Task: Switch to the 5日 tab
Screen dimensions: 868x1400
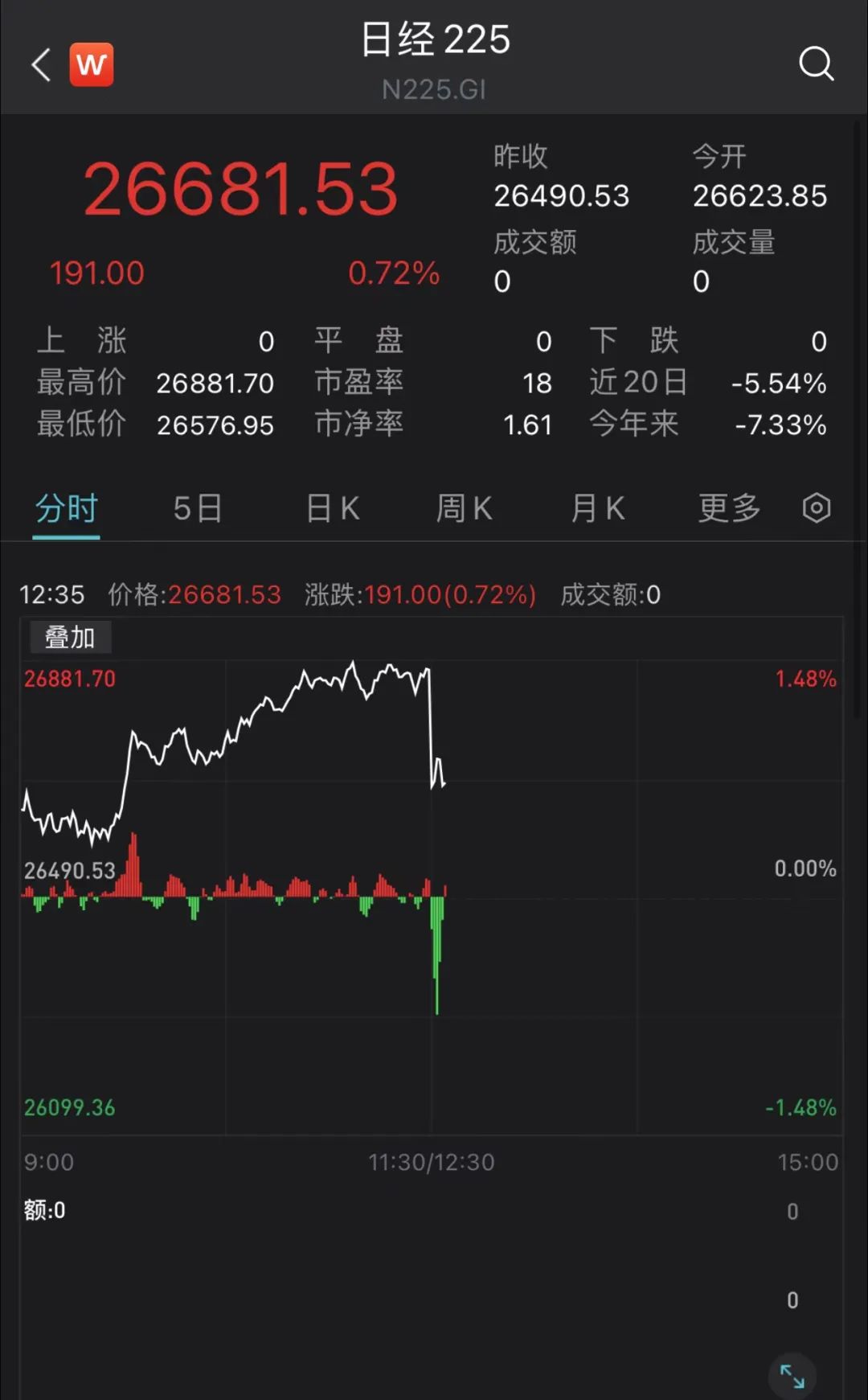Action: pos(196,508)
